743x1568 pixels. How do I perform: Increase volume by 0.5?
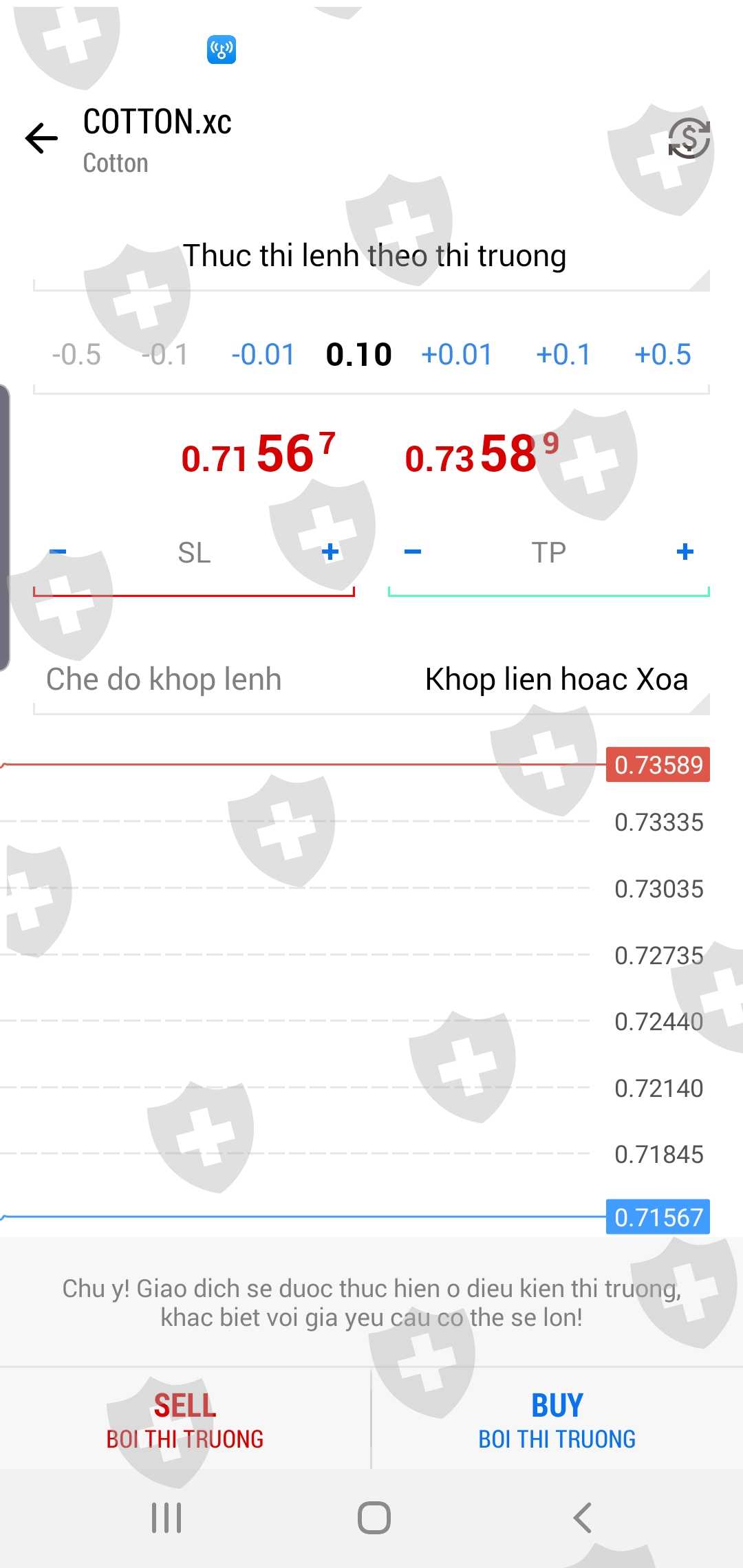(663, 355)
